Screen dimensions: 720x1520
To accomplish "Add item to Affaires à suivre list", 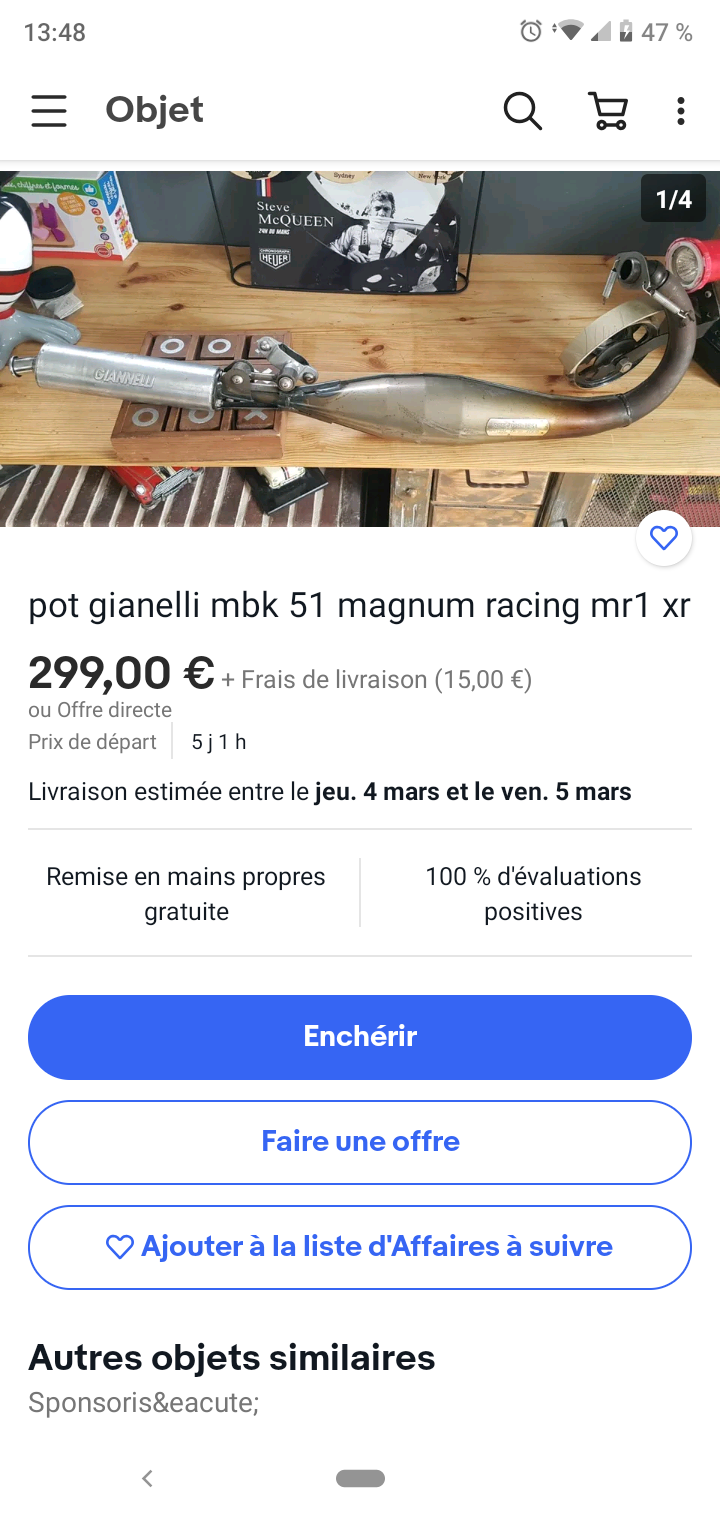I will pos(360,1247).
